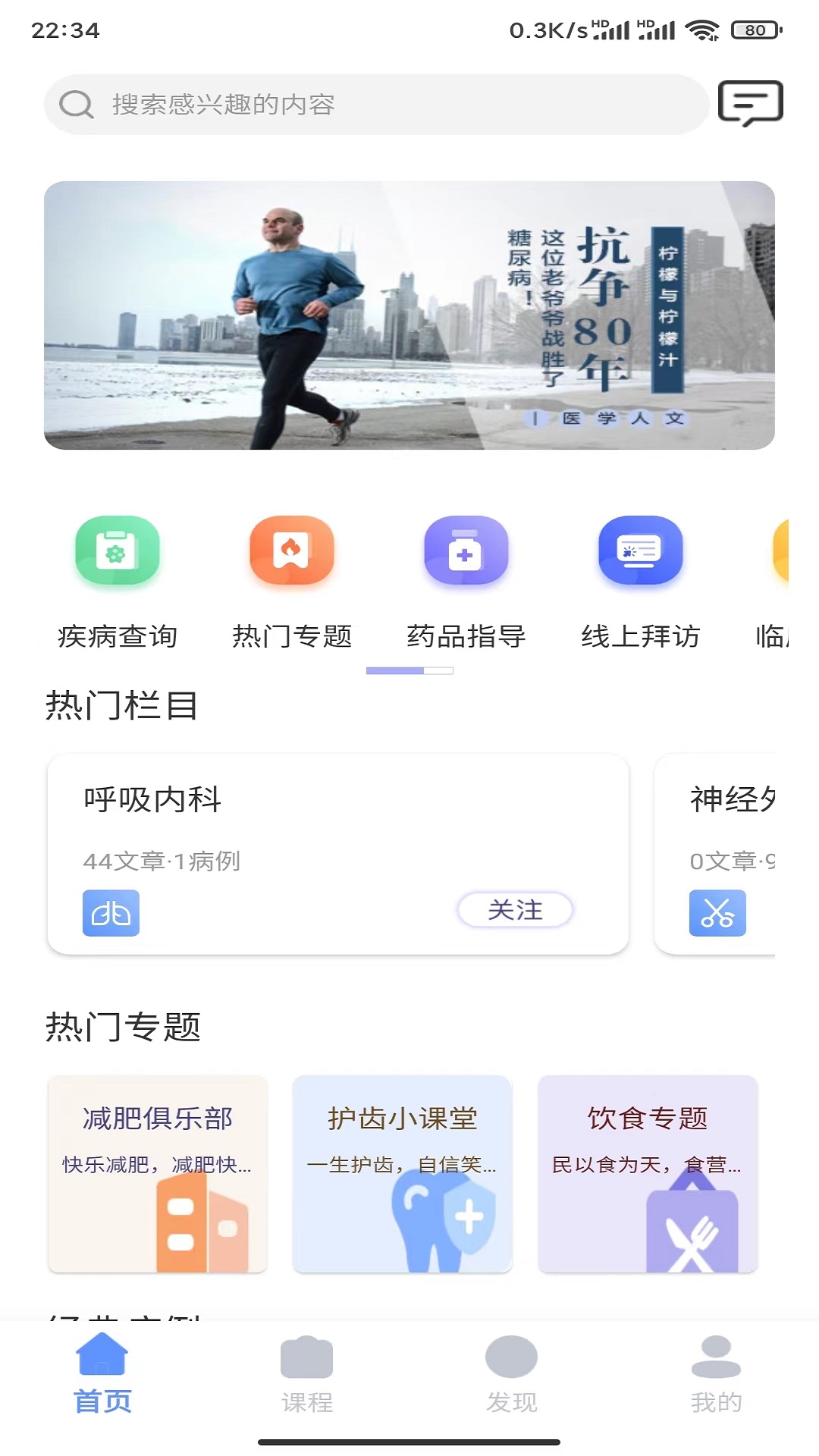
Task: Open the diabetes 80-year fight banner
Action: (409, 315)
